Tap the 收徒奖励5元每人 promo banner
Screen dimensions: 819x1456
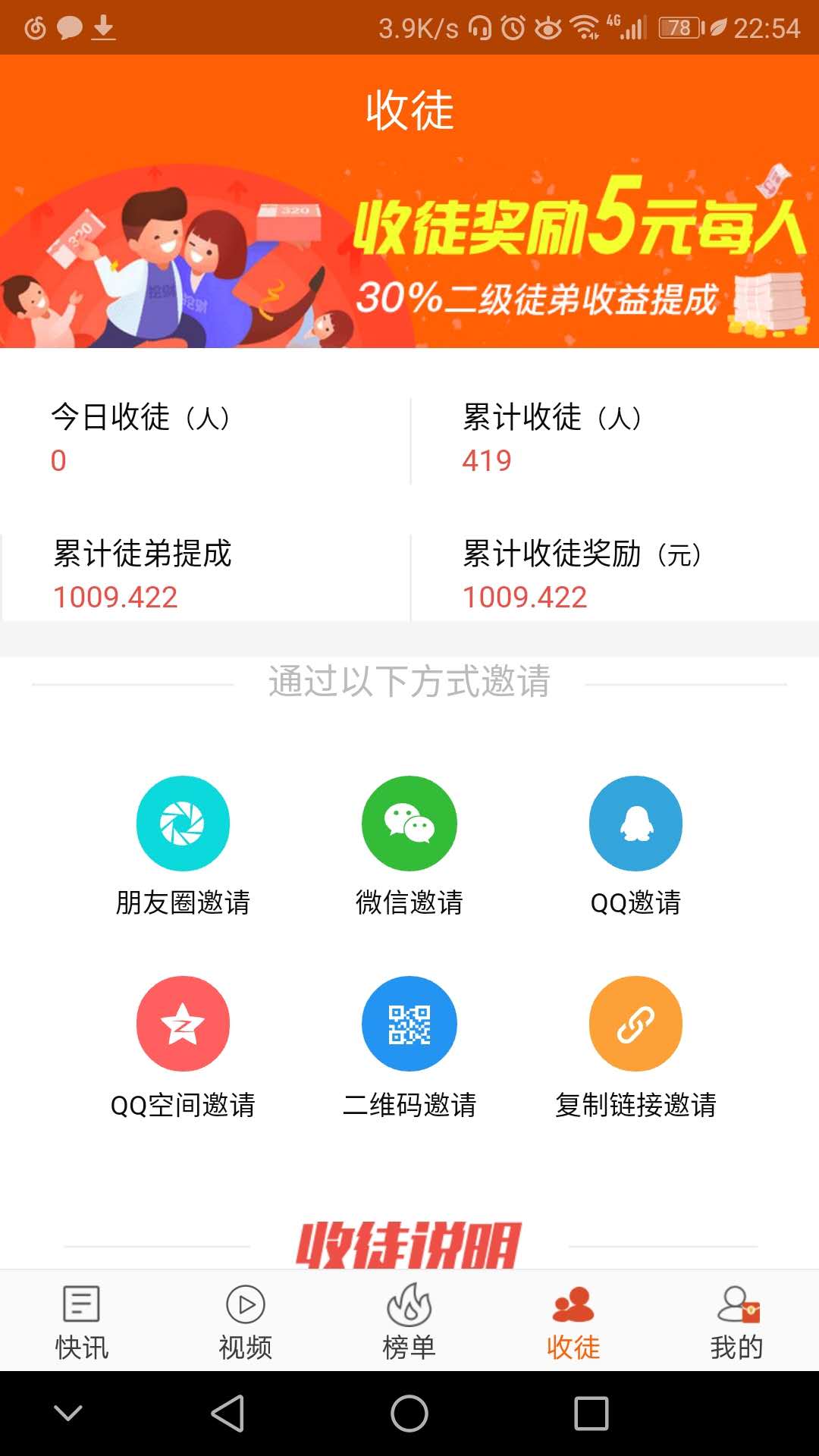pos(409,250)
